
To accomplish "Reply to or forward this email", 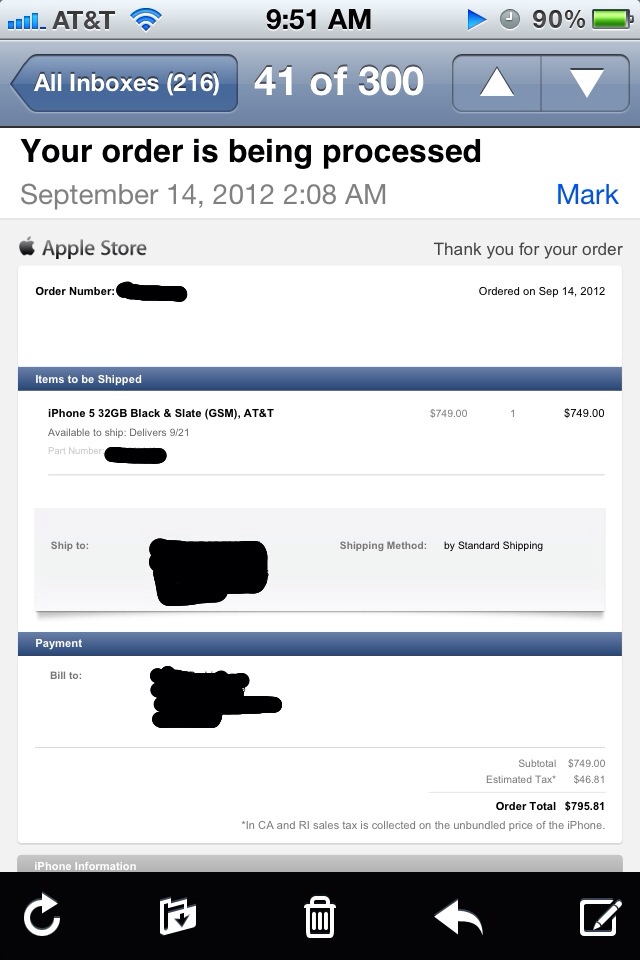I will point(459,916).
